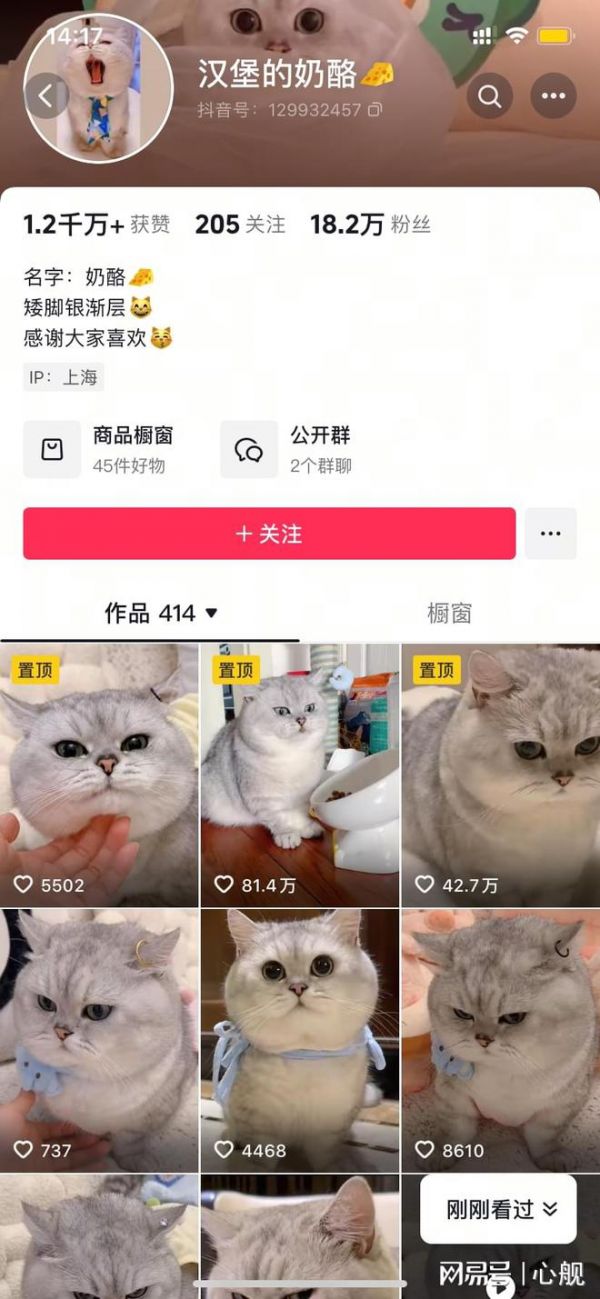The height and width of the screenshot is (1299, 600).
Task: View the 205 关注 following list
Action: click(x=240, y=225)
